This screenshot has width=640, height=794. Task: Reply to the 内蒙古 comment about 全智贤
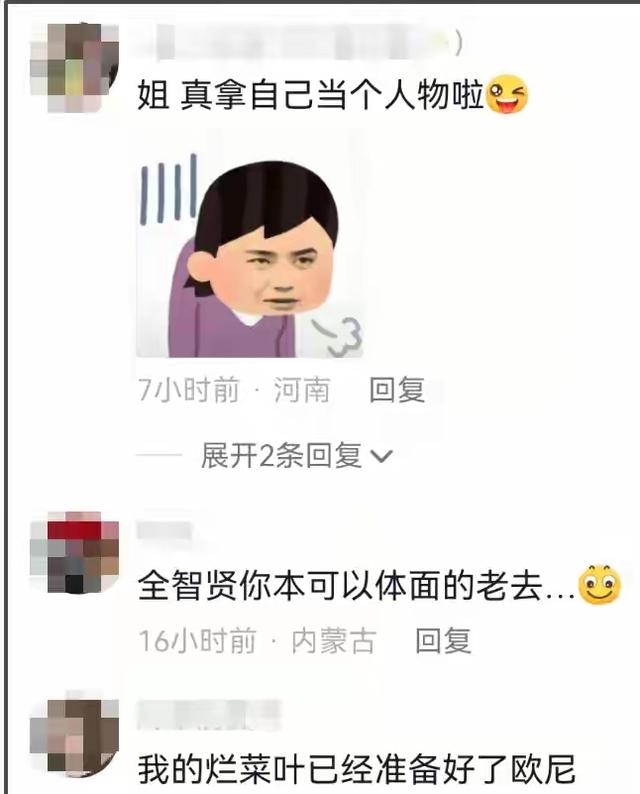point(442,641)
